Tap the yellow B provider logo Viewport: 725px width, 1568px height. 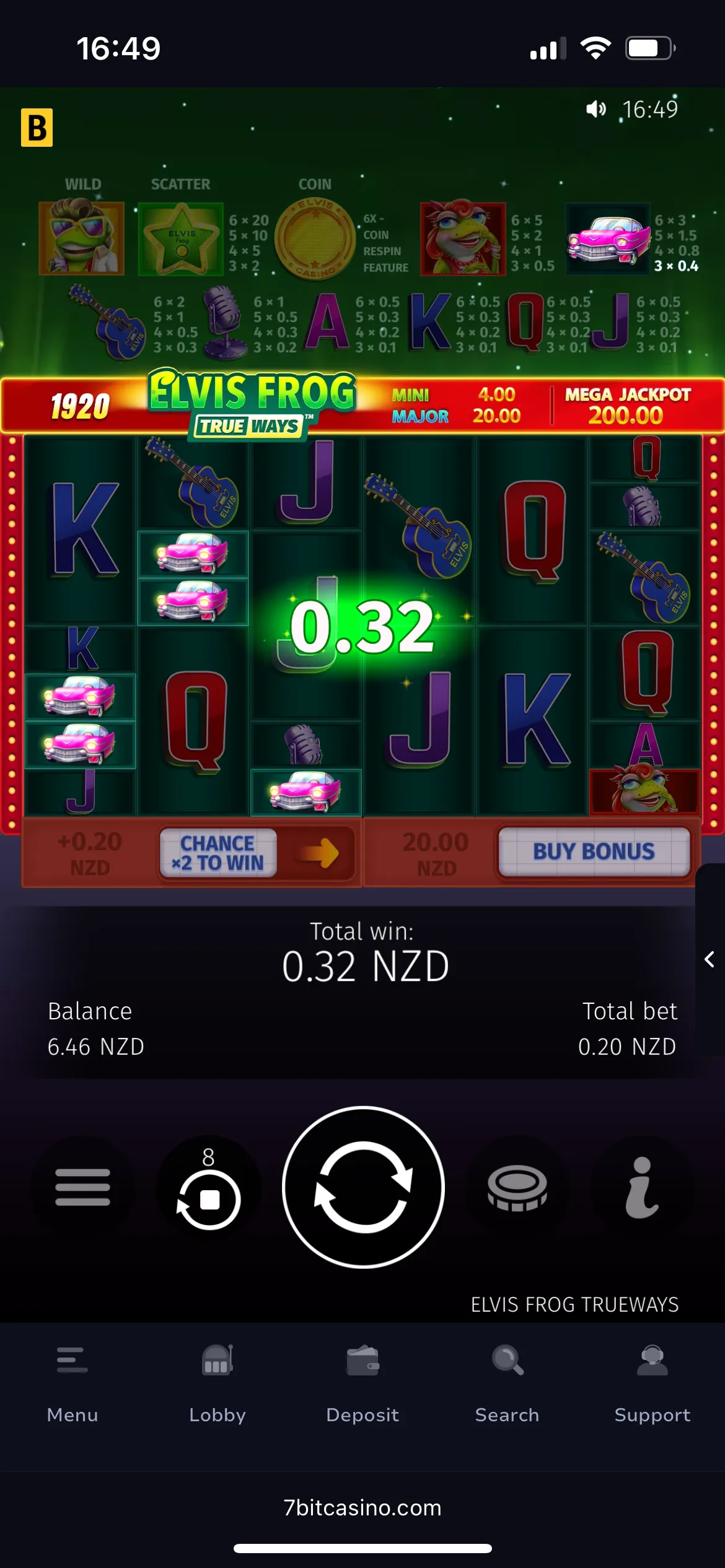[x=37, y=128]
